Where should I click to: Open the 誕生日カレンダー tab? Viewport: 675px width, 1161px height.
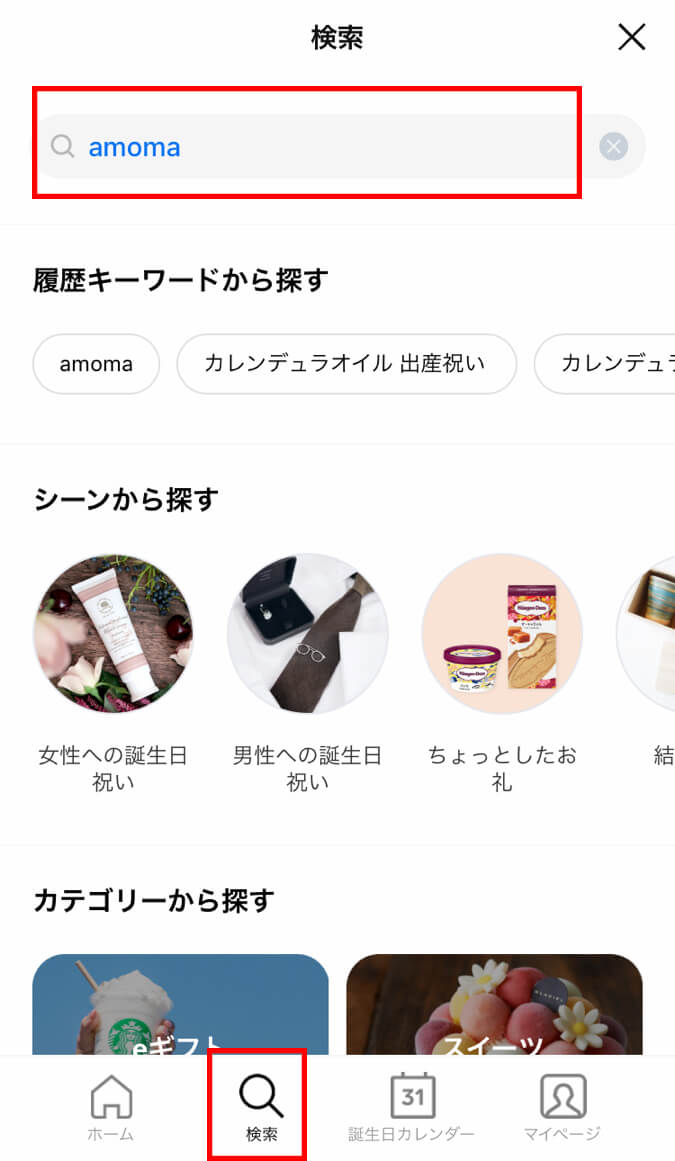(411, 1107)
